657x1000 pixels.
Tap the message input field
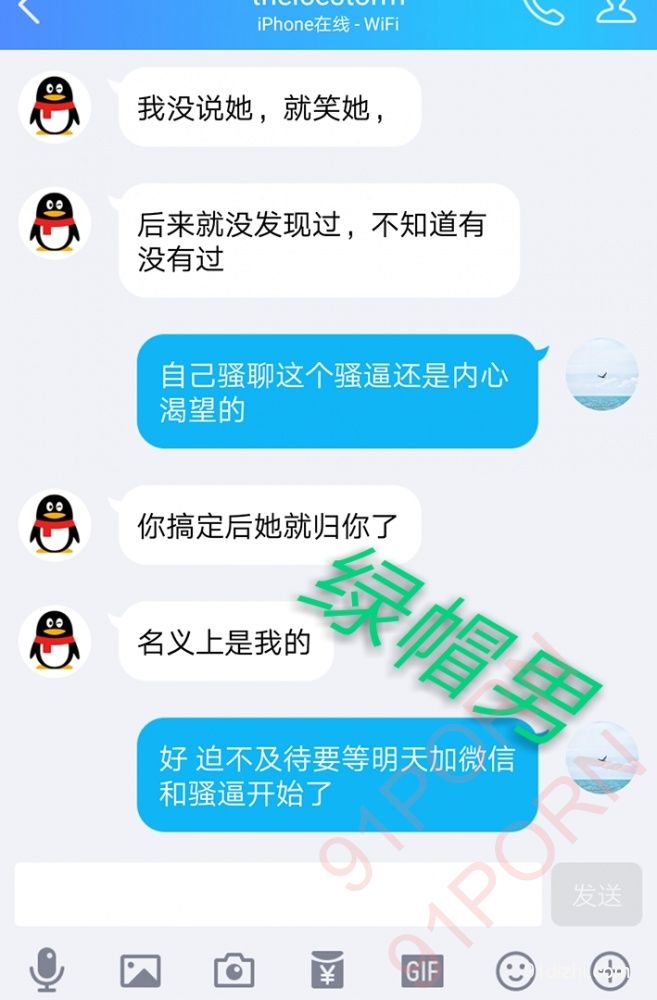(278, 893)
